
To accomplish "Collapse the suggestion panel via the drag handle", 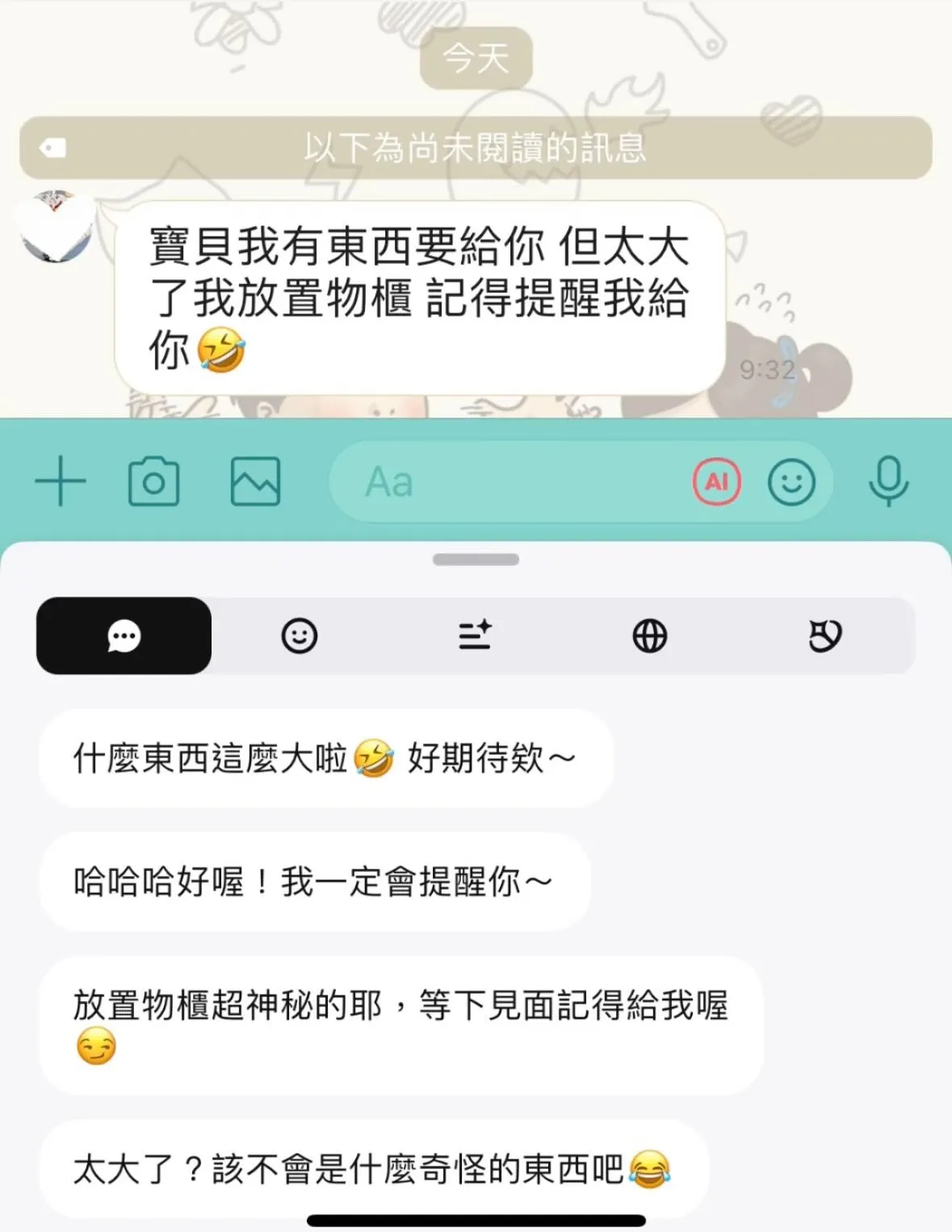I will point(475,558).
